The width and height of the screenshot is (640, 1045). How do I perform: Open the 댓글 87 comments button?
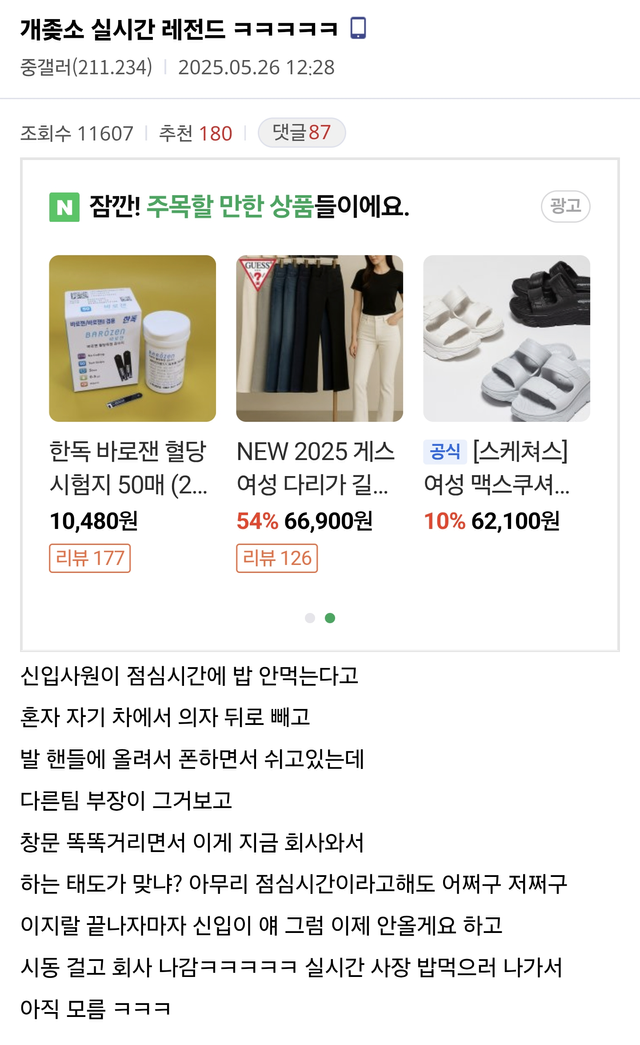[x=301, y=133]
